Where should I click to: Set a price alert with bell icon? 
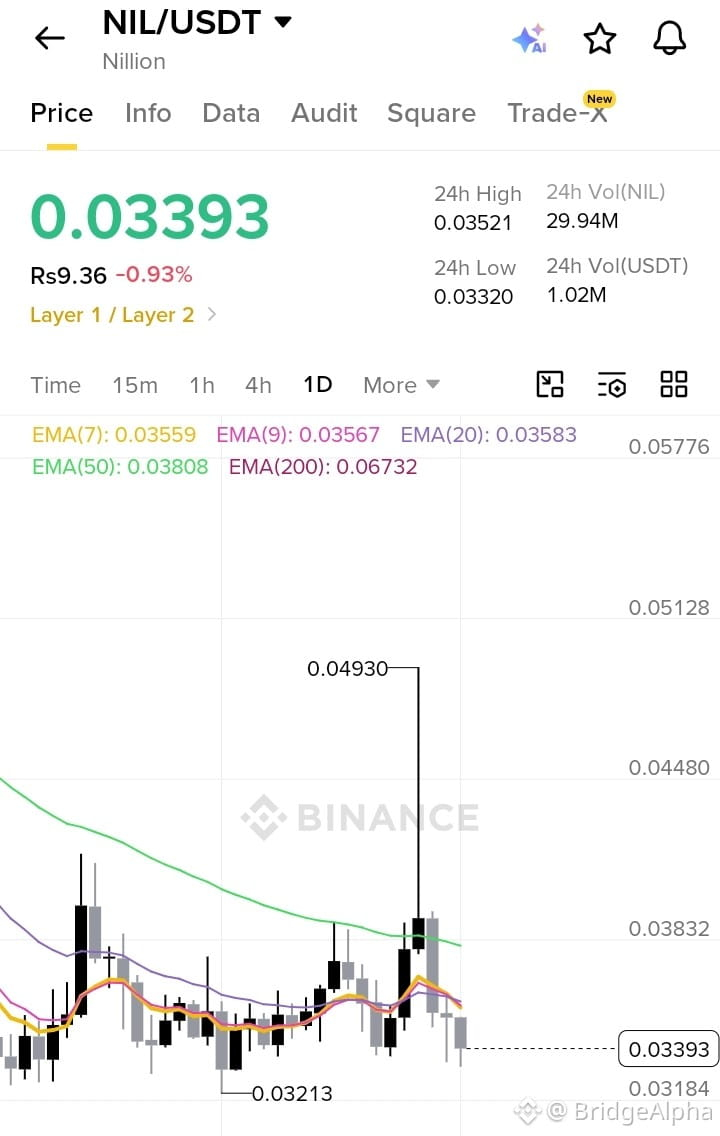[669, 38]
